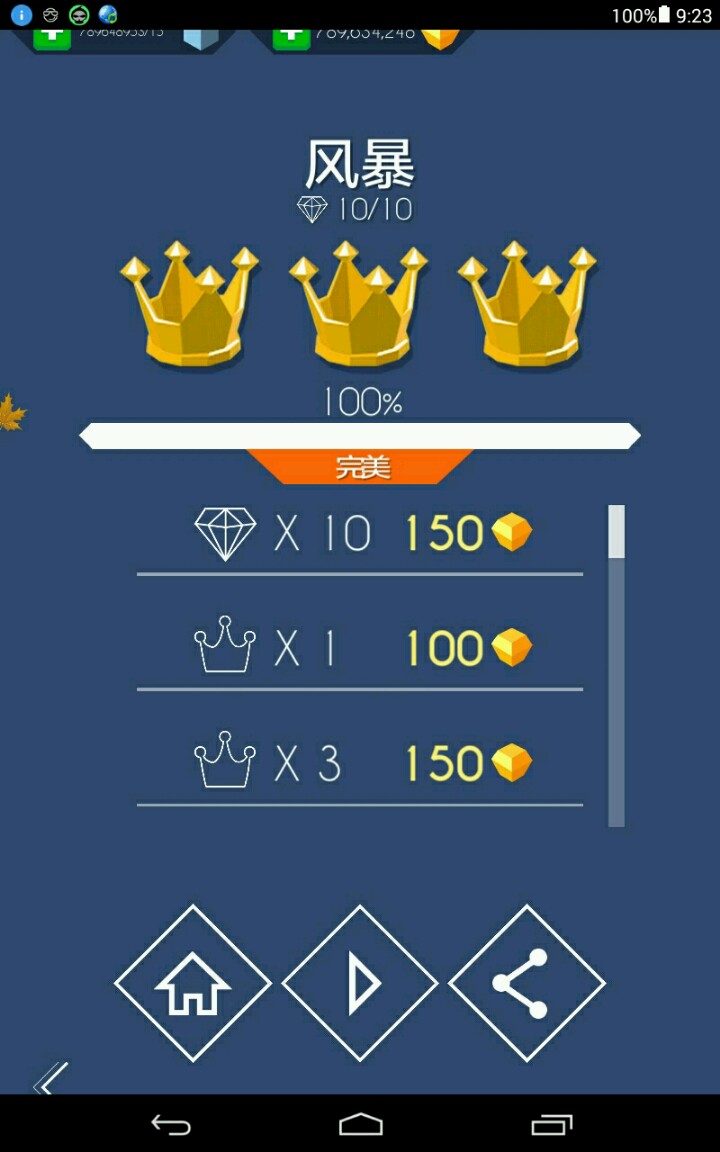Return to the game's home menu
This screenshot has width=720, height=1152.
[x=193, y=983]
